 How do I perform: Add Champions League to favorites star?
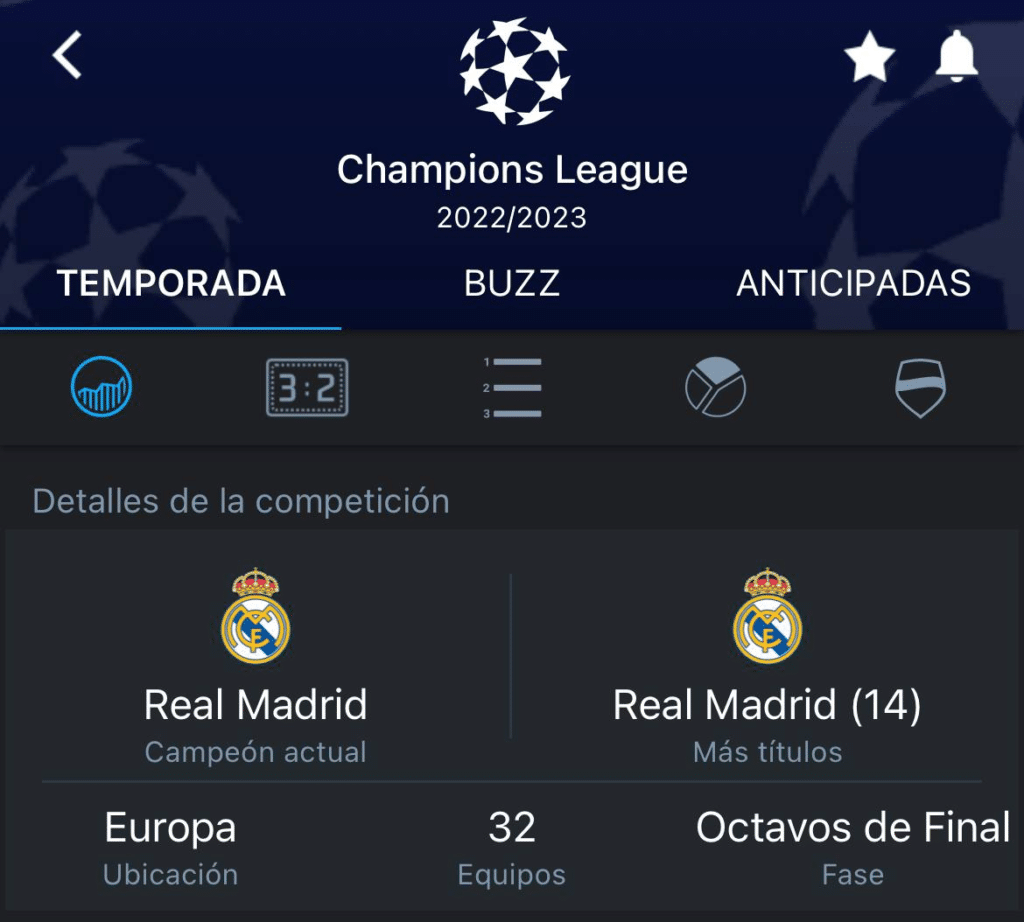coord(869,57)
